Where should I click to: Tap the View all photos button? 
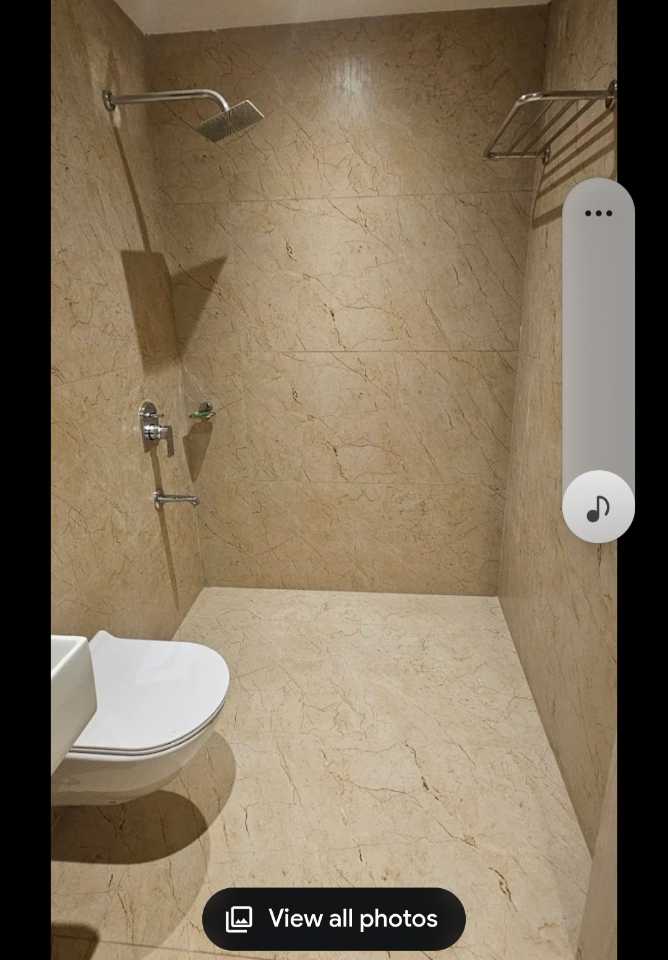tap(334, 919)
